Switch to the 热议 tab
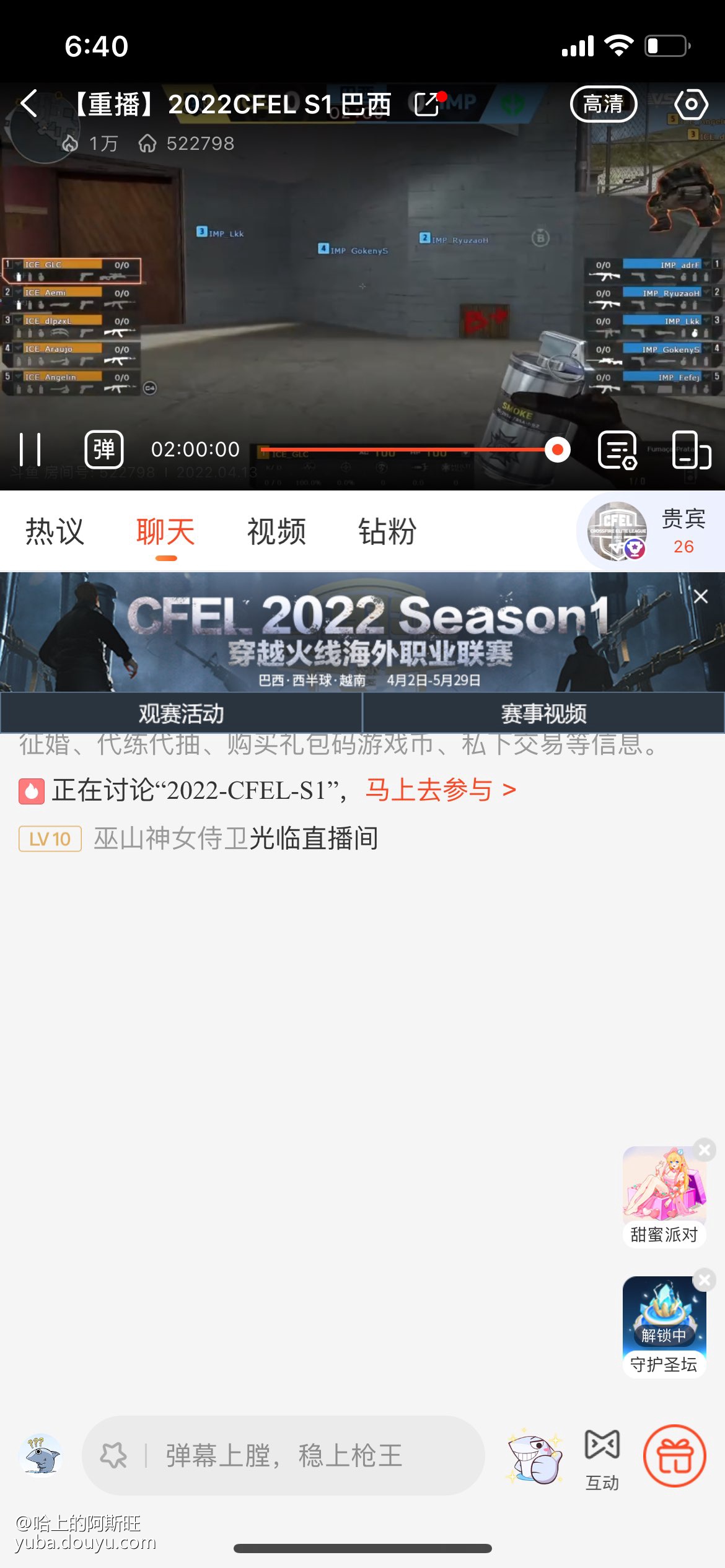Screen dimensions: 725x1568 pos(55,532)
